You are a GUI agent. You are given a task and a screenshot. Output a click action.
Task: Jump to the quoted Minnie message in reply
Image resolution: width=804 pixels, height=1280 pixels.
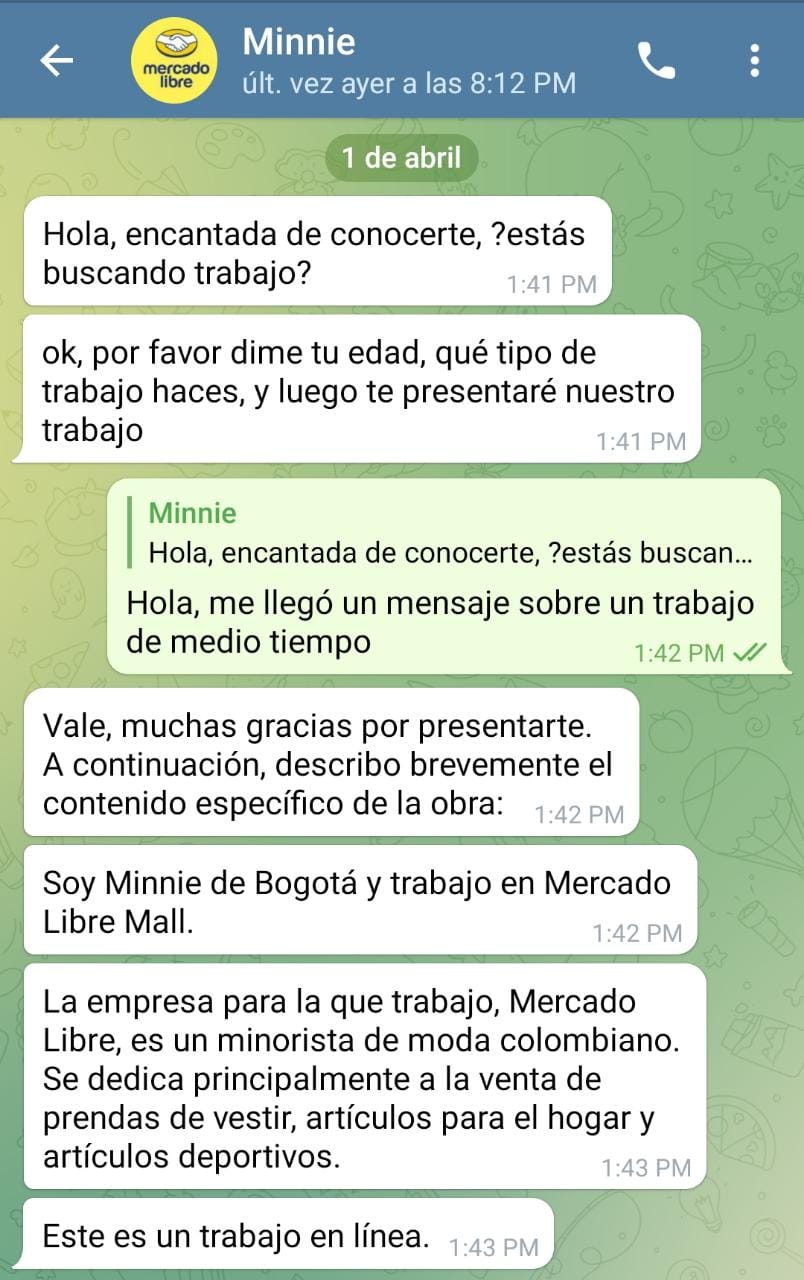click(448, 534)
